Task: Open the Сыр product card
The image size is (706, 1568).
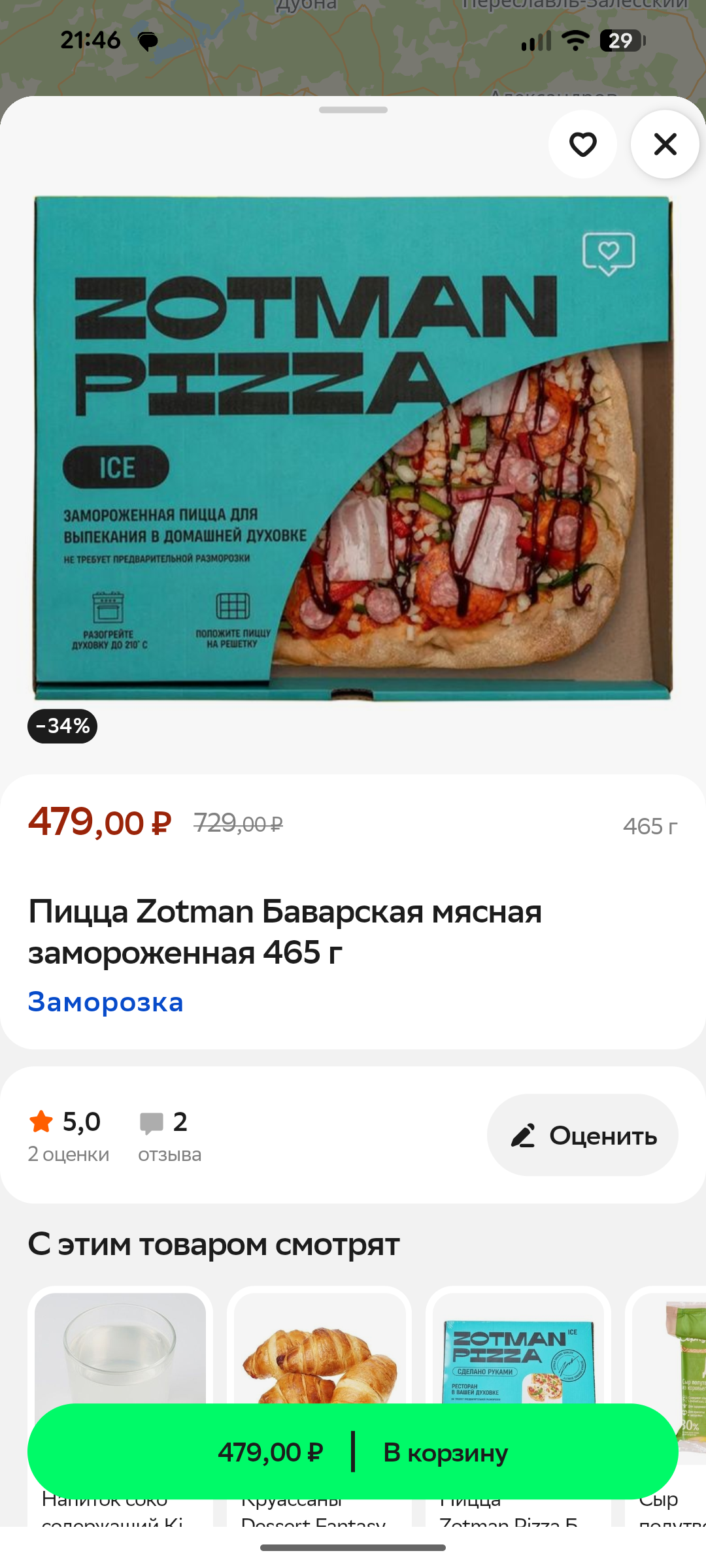Action: pos(673,1346)
